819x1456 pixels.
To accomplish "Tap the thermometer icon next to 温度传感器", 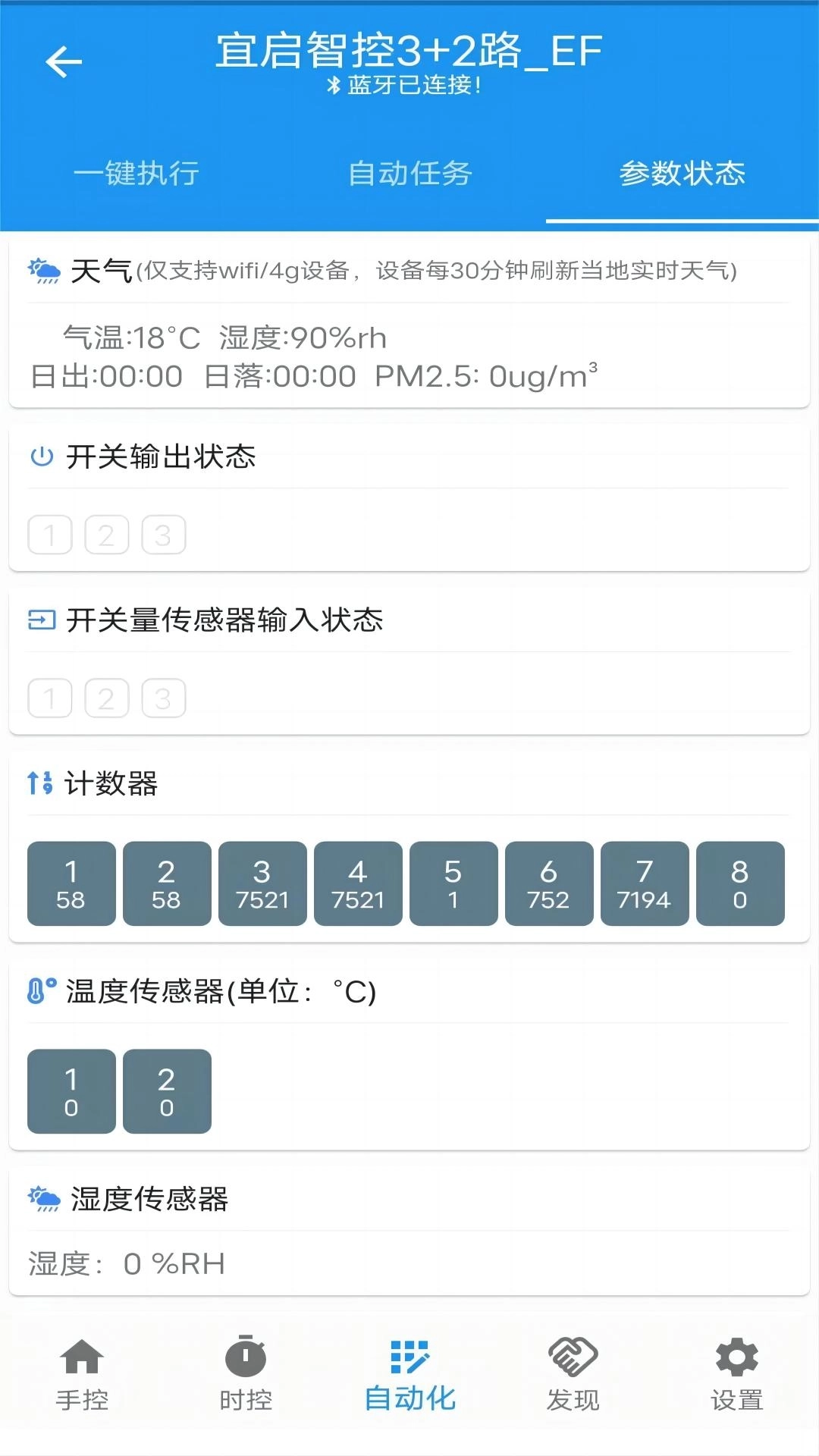I will point(39,989).
